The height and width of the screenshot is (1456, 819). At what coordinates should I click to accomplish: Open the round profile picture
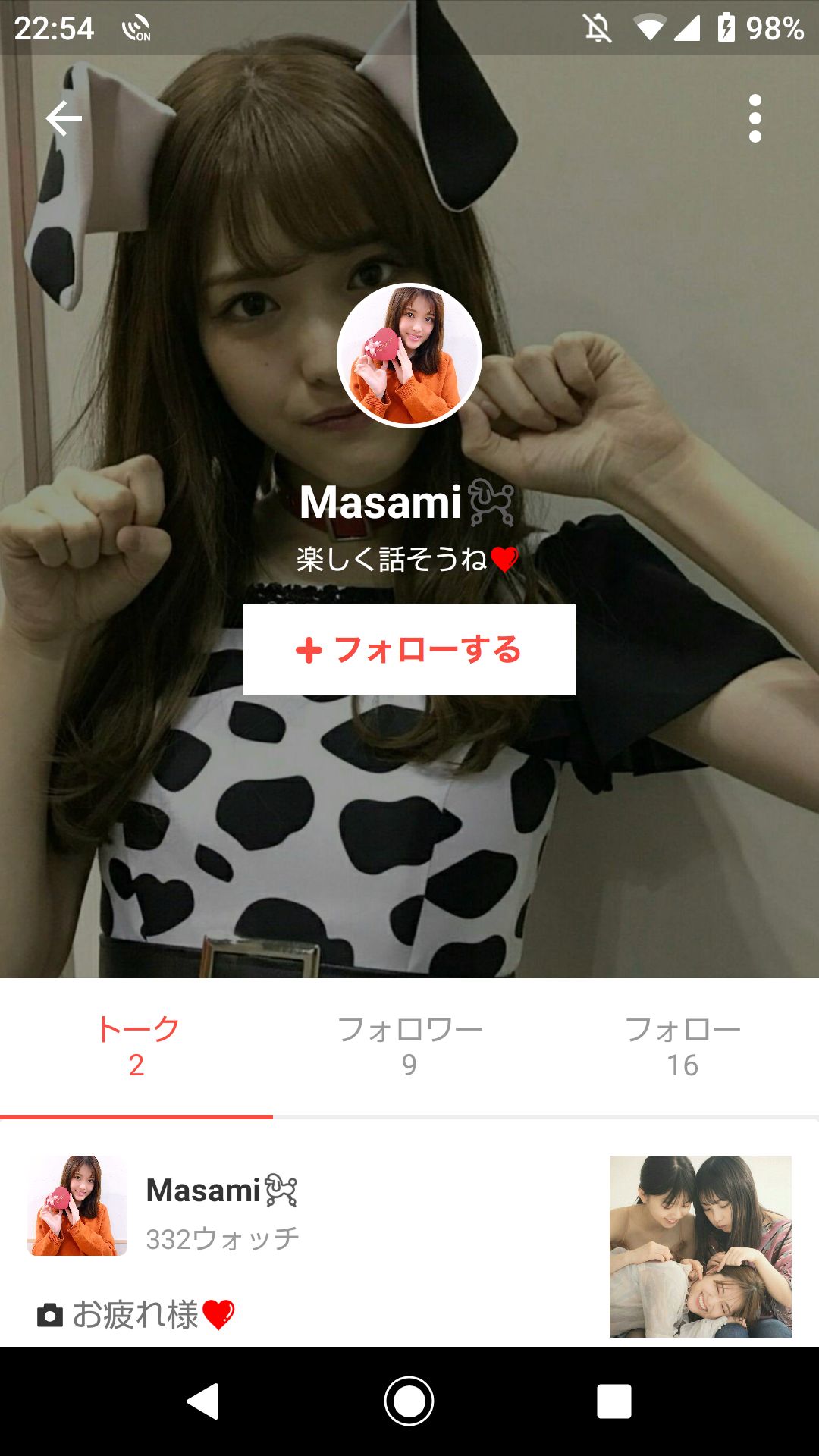(x=409, y=356)
